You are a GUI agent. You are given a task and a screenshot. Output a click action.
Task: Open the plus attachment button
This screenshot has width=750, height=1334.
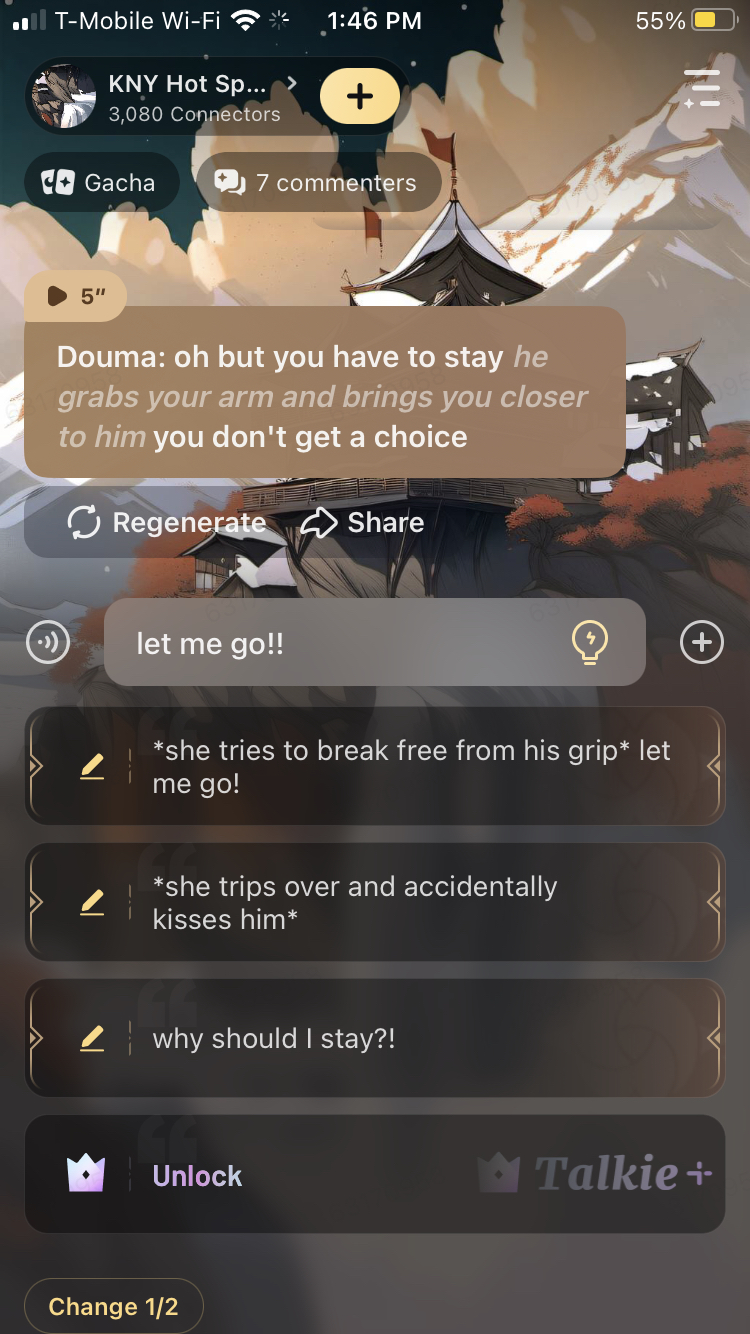pos(701,642)
